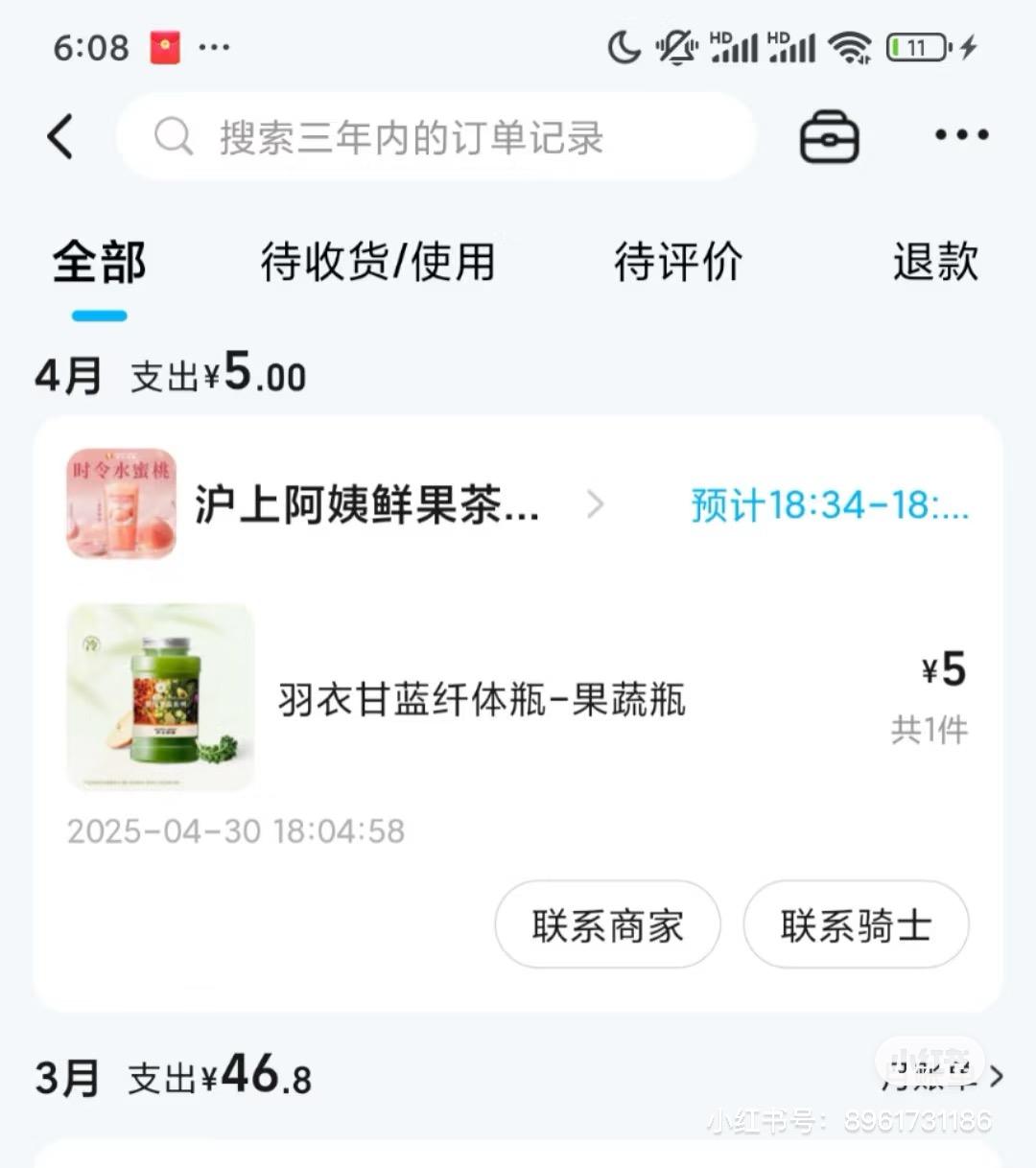Switch to the 待评价 tab

point(678,262)
